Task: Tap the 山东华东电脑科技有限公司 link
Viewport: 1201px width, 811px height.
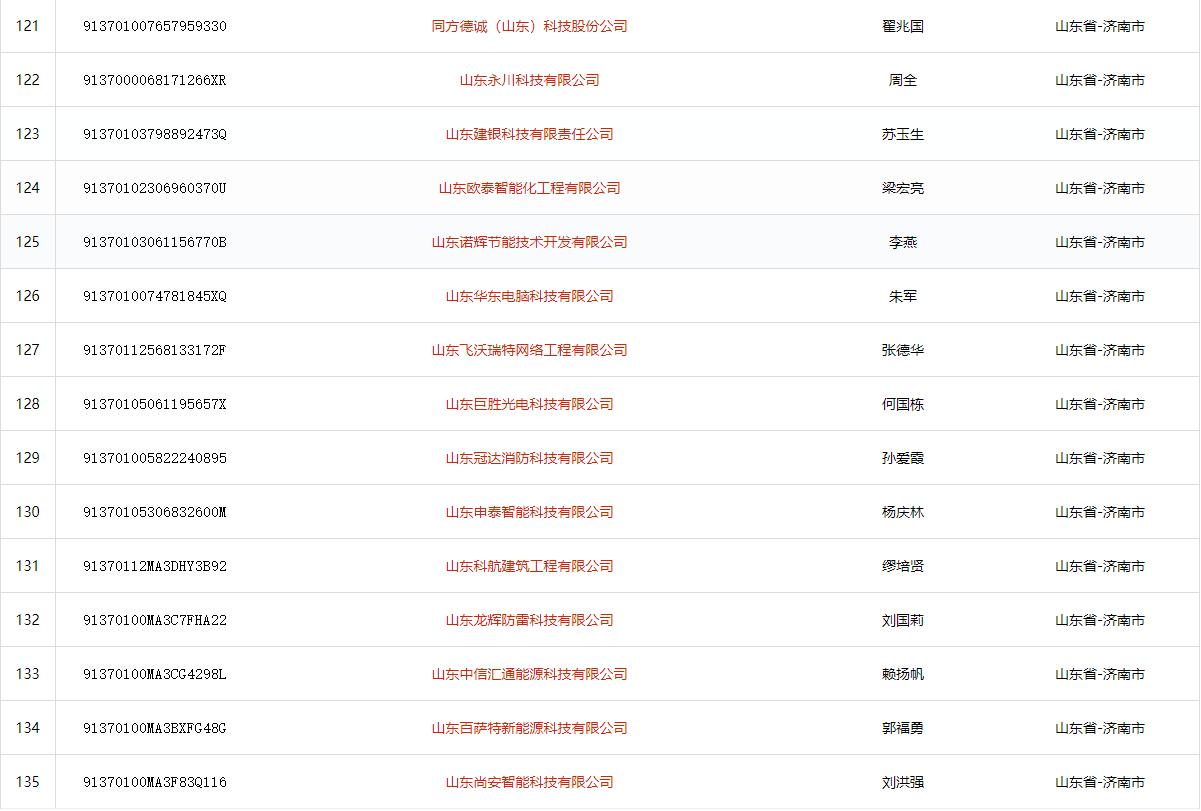Action: tap(529, 296)
